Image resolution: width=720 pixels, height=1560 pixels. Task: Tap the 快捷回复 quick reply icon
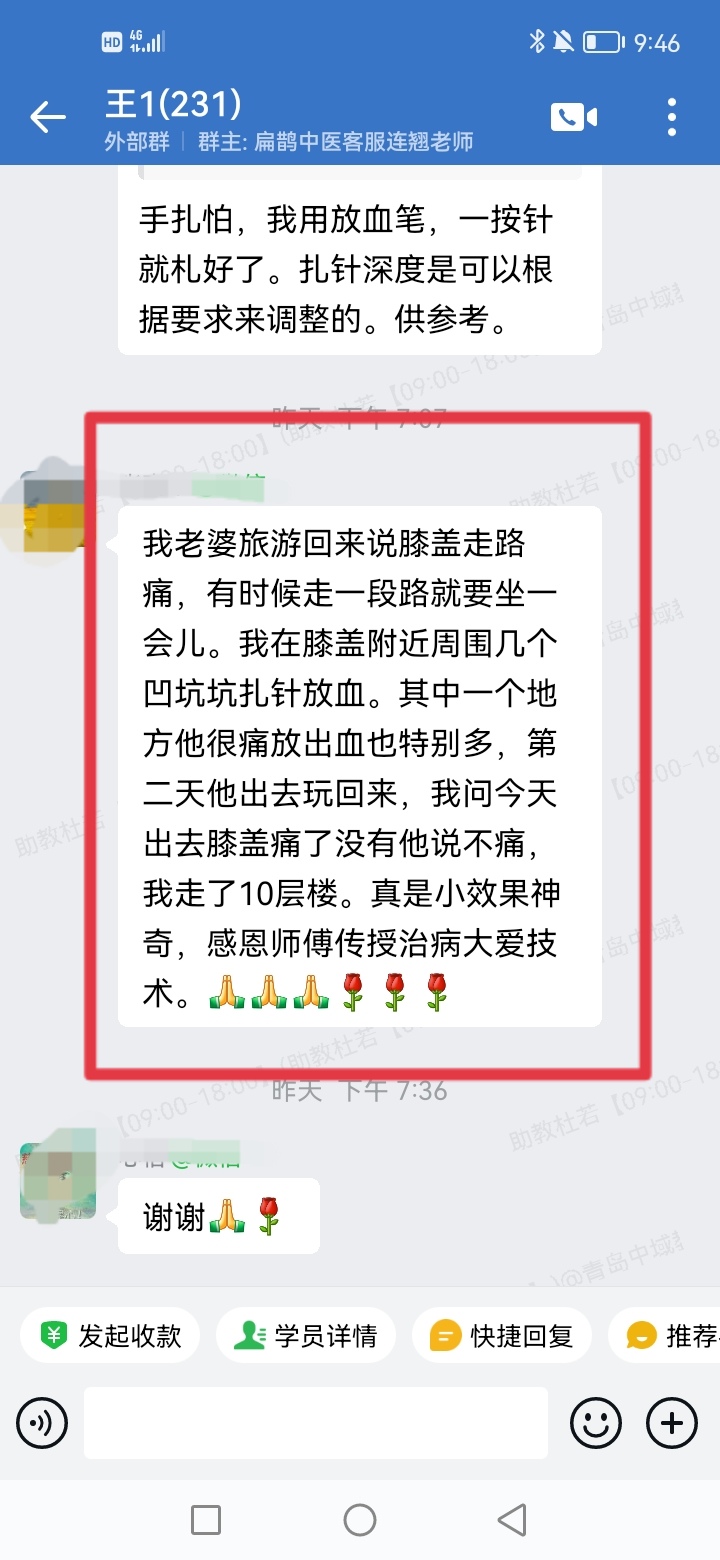(501, 1334)
